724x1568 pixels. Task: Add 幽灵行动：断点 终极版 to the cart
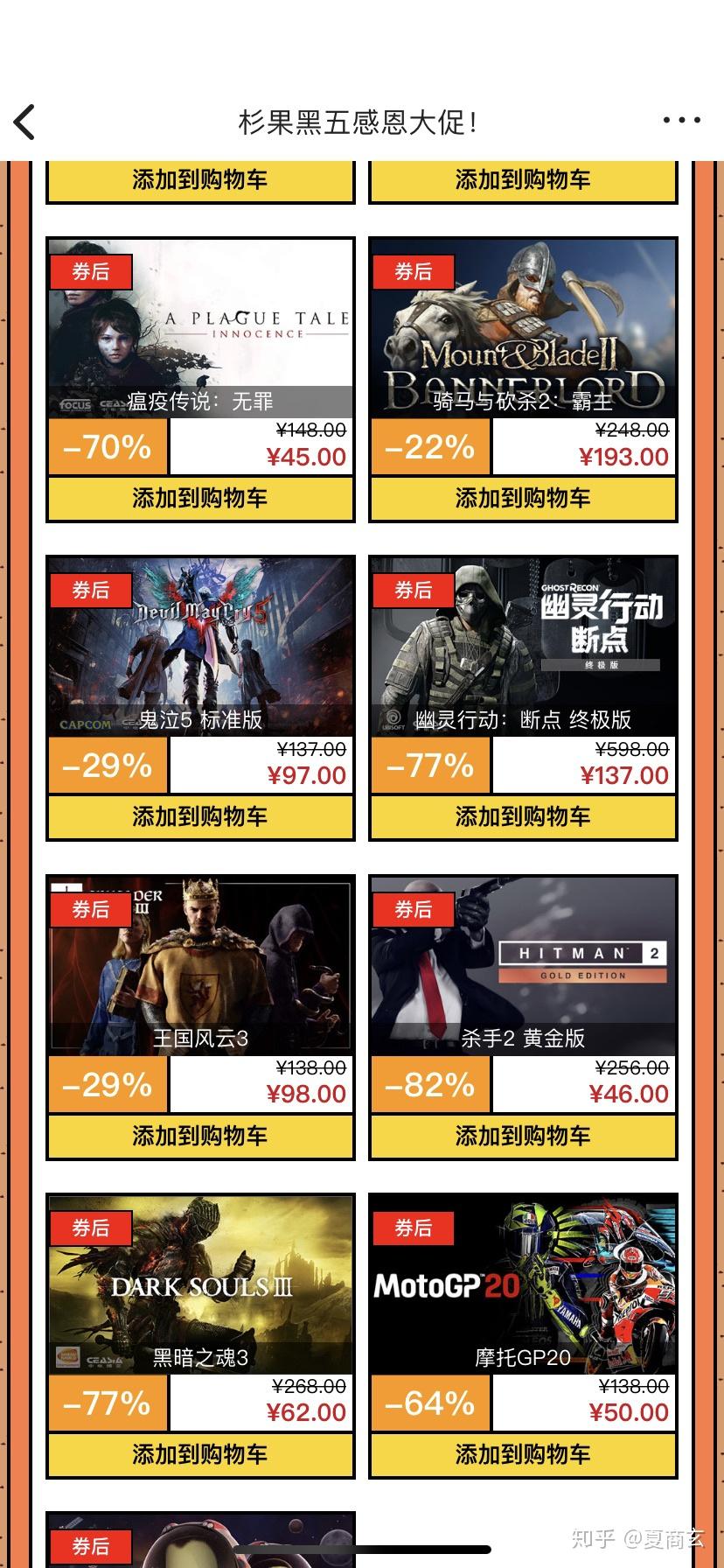point(523,817)
